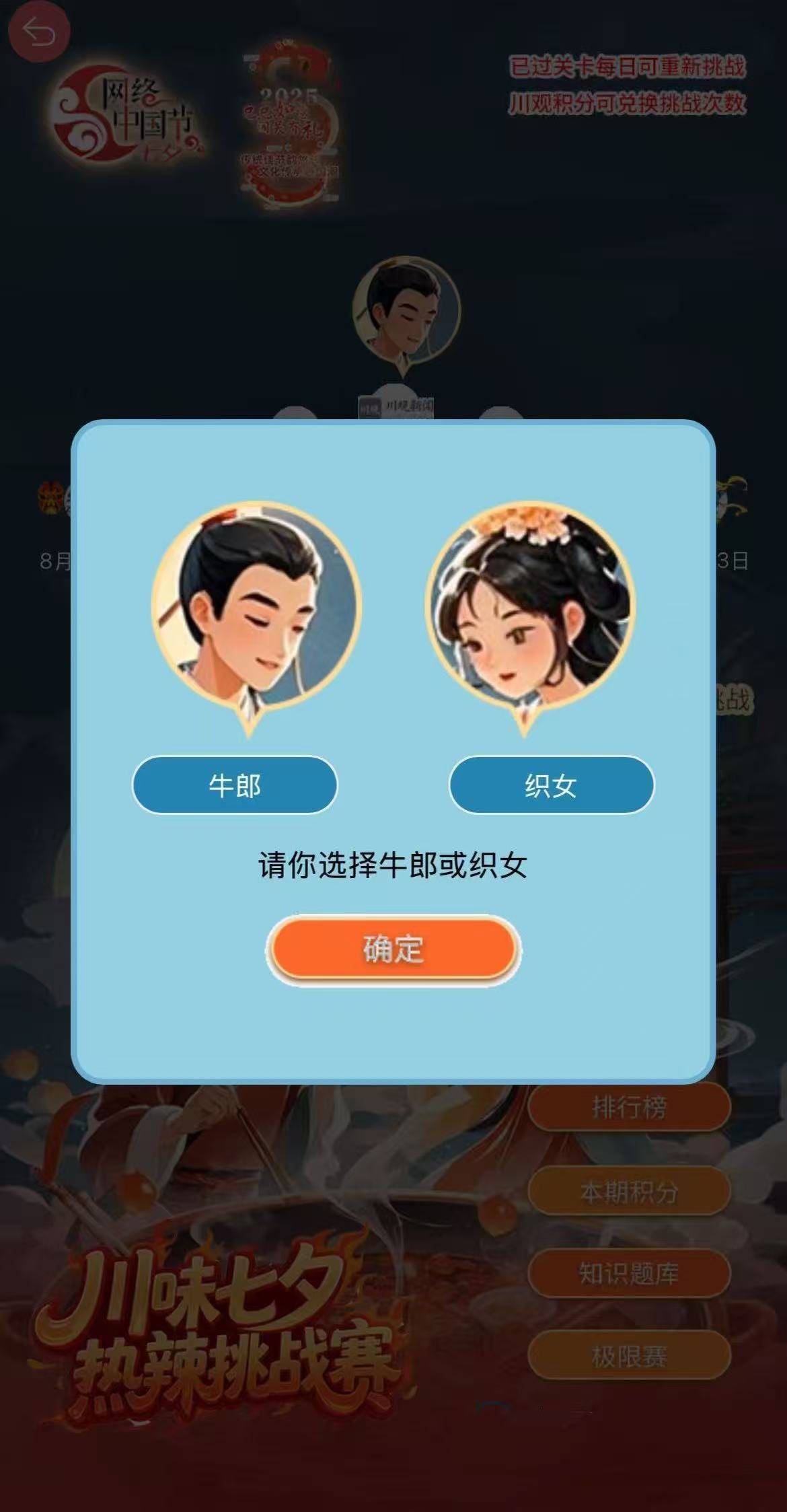Select the 牛郎 character button
Image resolution: width=787 pixels, height=1512 pixels.
tap(234, 785)
